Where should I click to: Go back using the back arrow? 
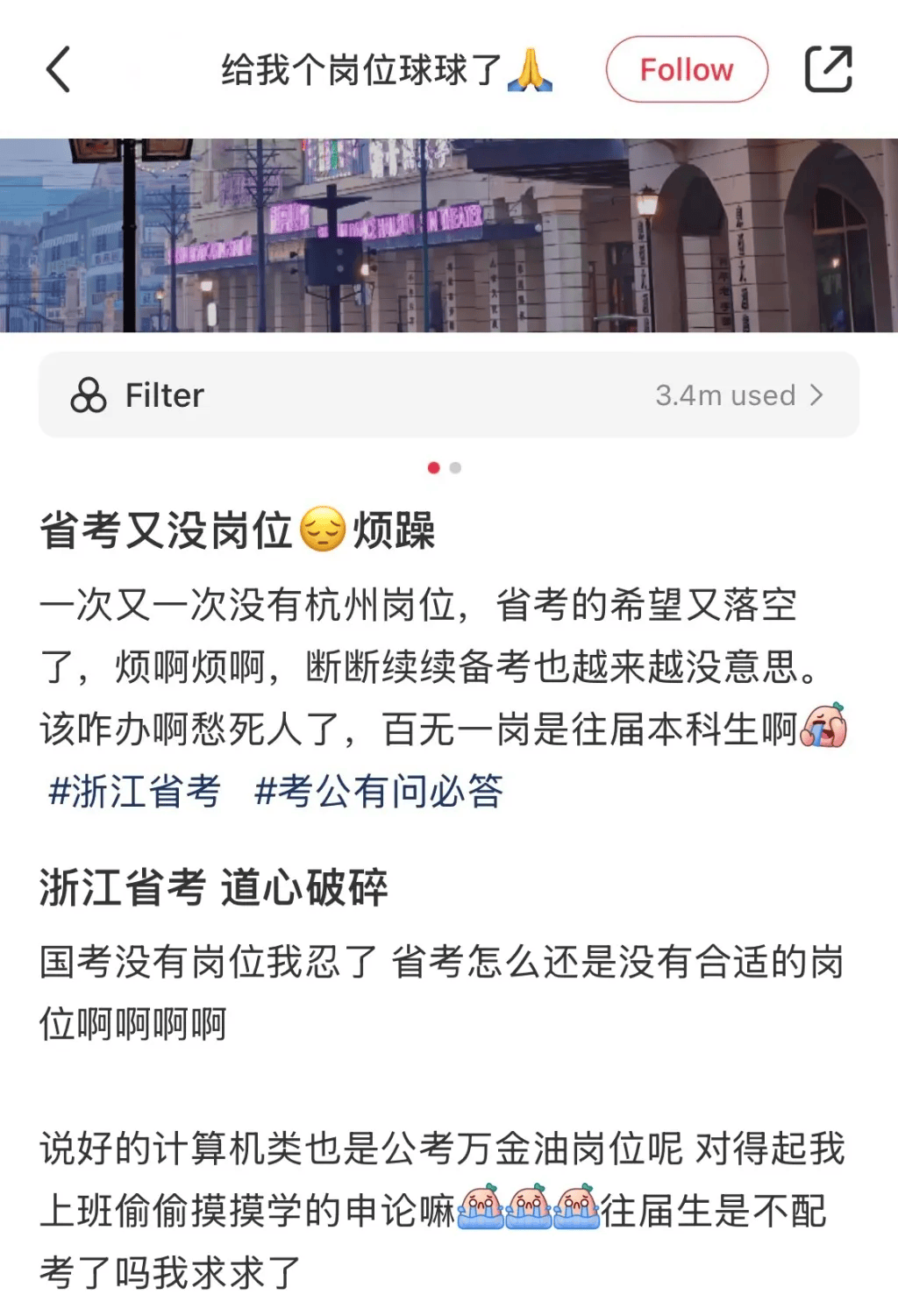tap(58, 69)
